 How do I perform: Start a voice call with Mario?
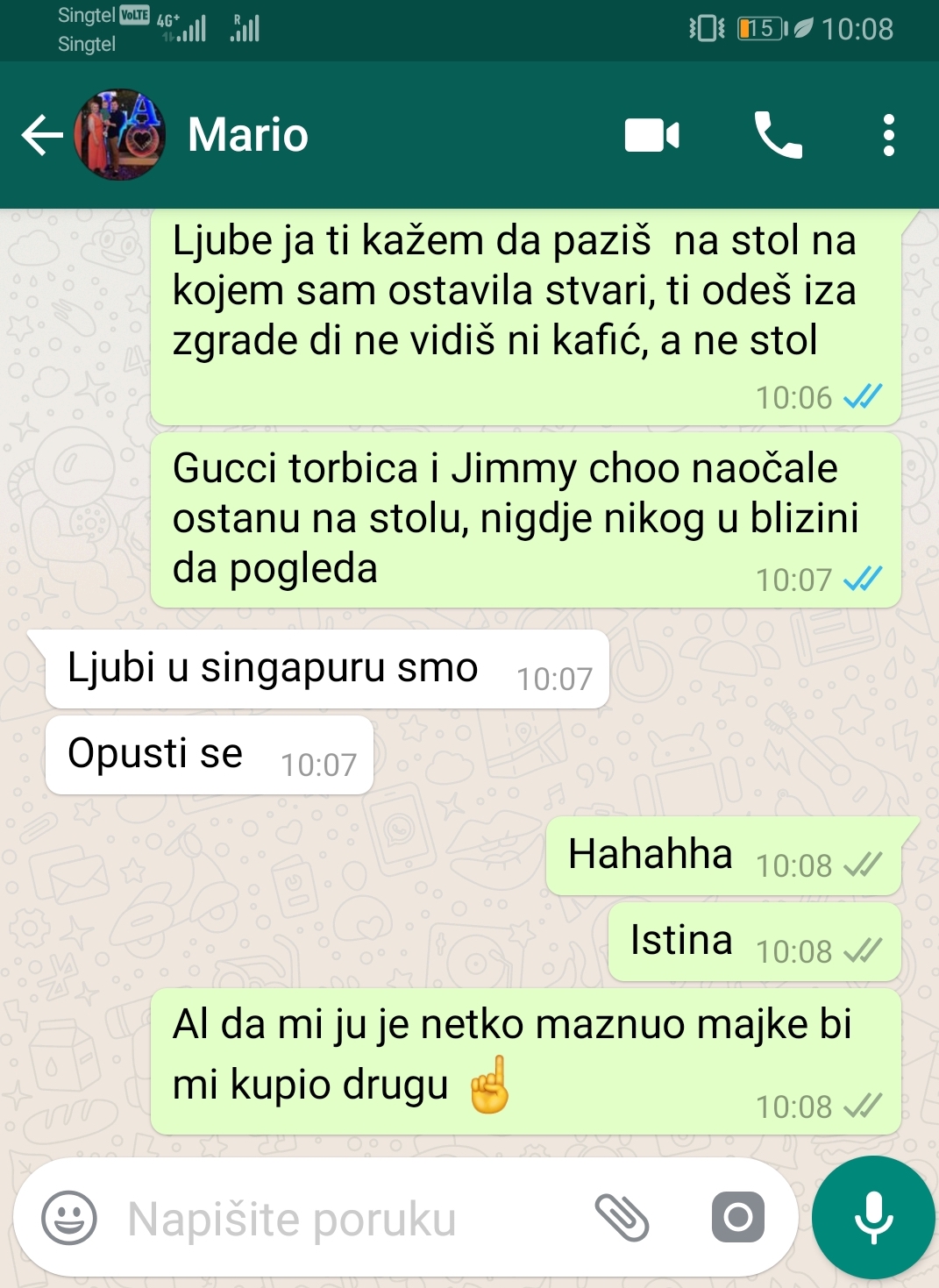coord(778,136)
